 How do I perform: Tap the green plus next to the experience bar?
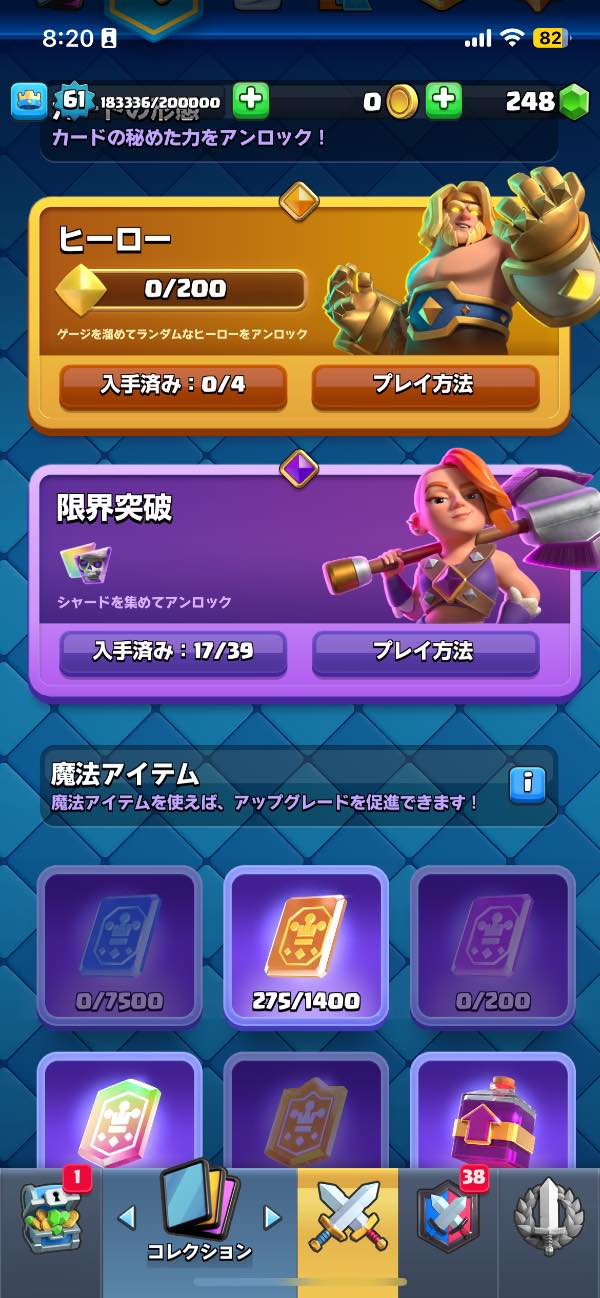click(x=251, y=100)
